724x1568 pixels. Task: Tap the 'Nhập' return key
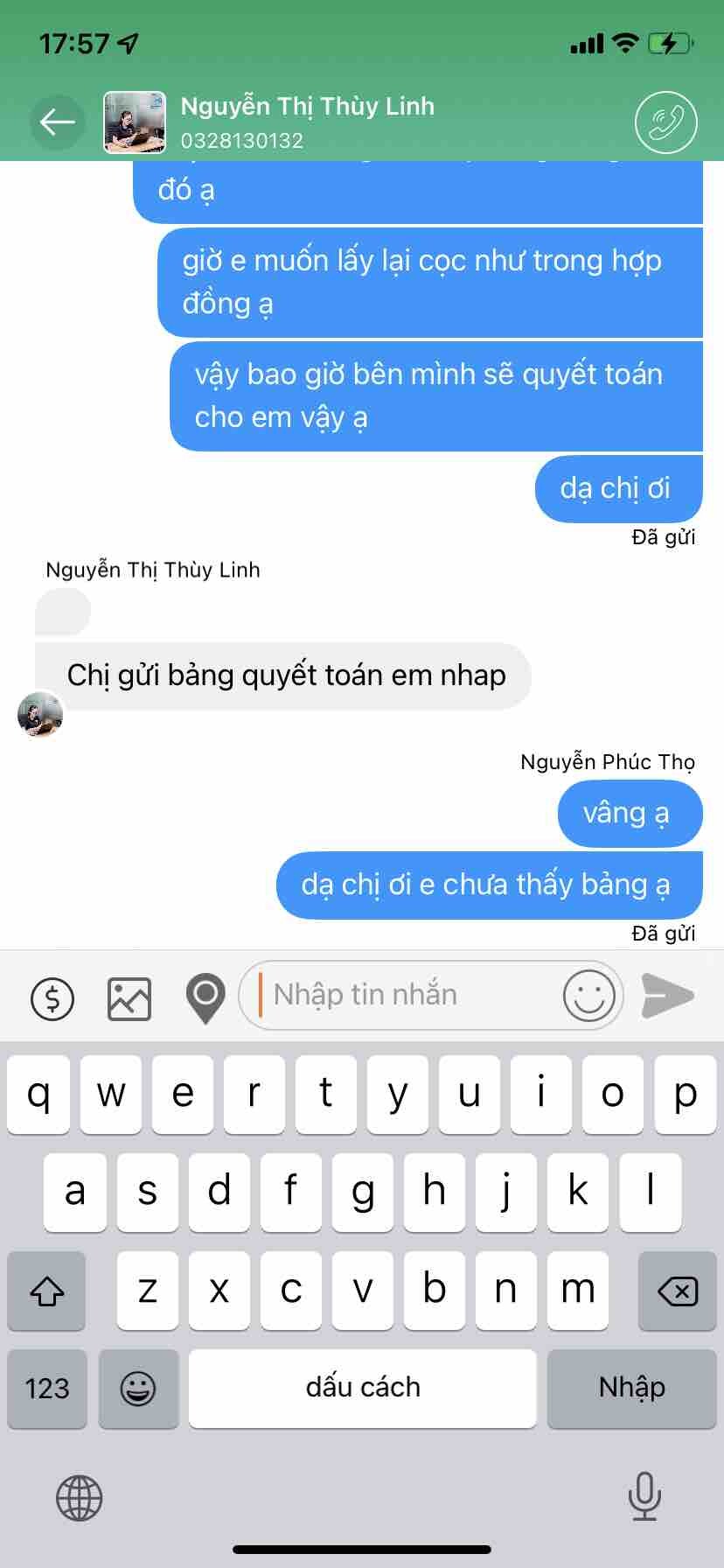[x=631, y=1388]
